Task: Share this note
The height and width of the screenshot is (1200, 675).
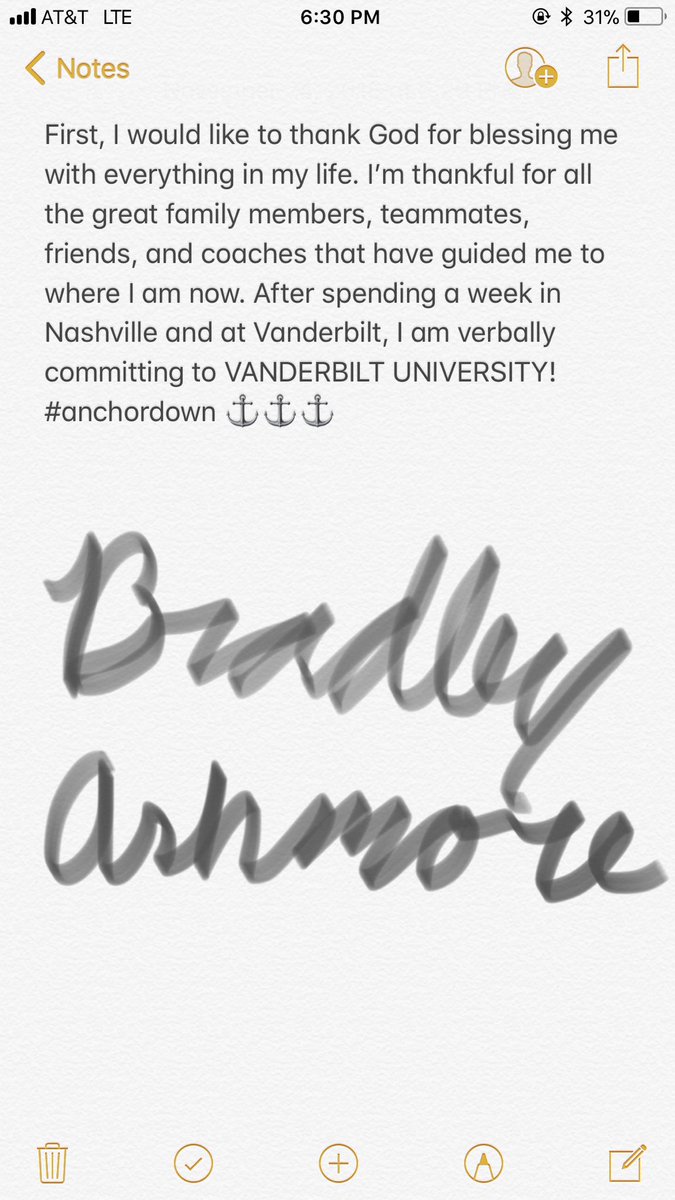Action: (x=622, y=67)
